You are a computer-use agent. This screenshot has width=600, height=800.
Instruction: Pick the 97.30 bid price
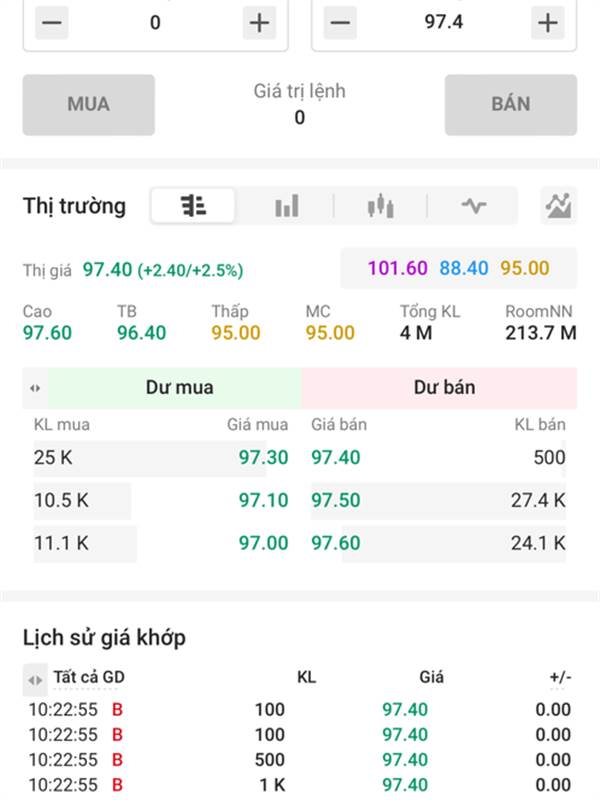point(263,458)
